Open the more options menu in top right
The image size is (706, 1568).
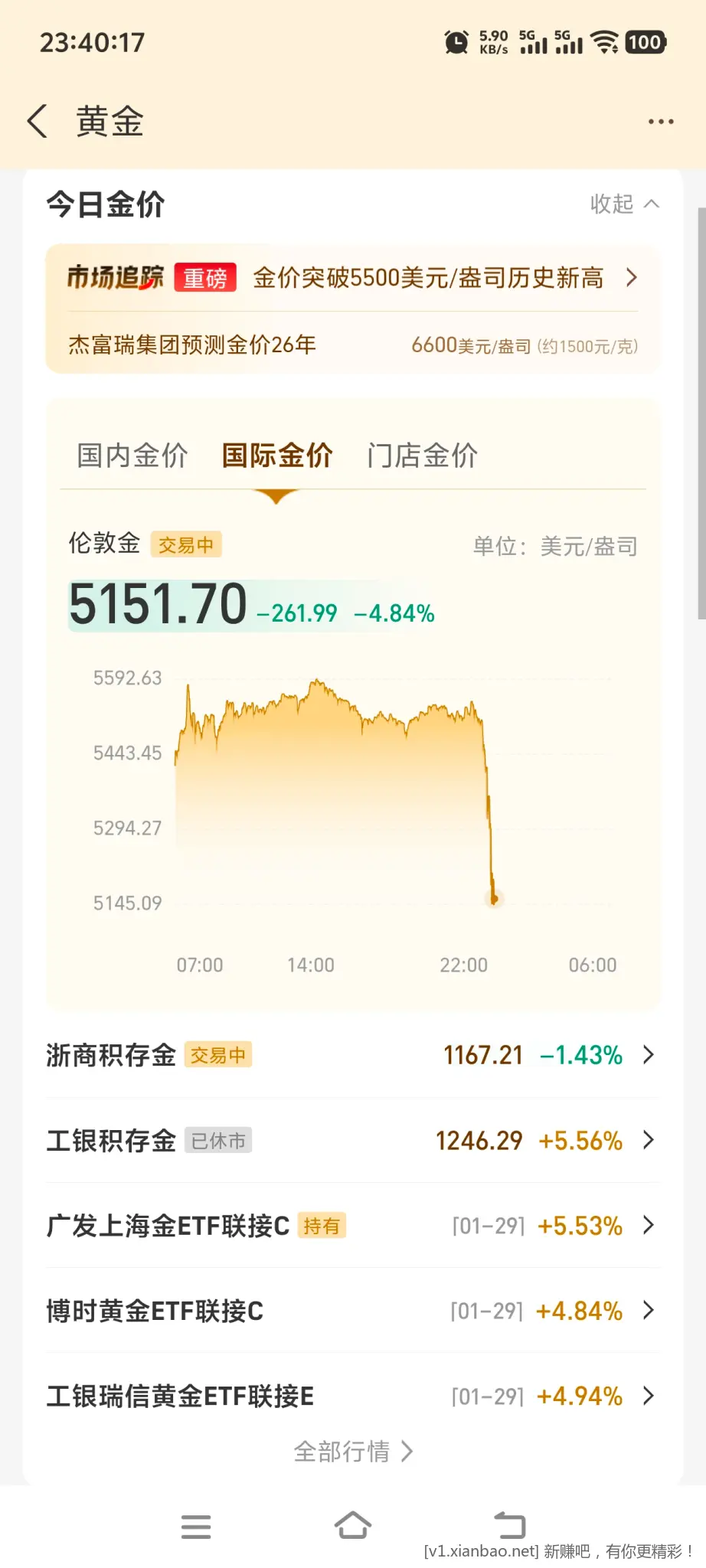coord(660,121)
